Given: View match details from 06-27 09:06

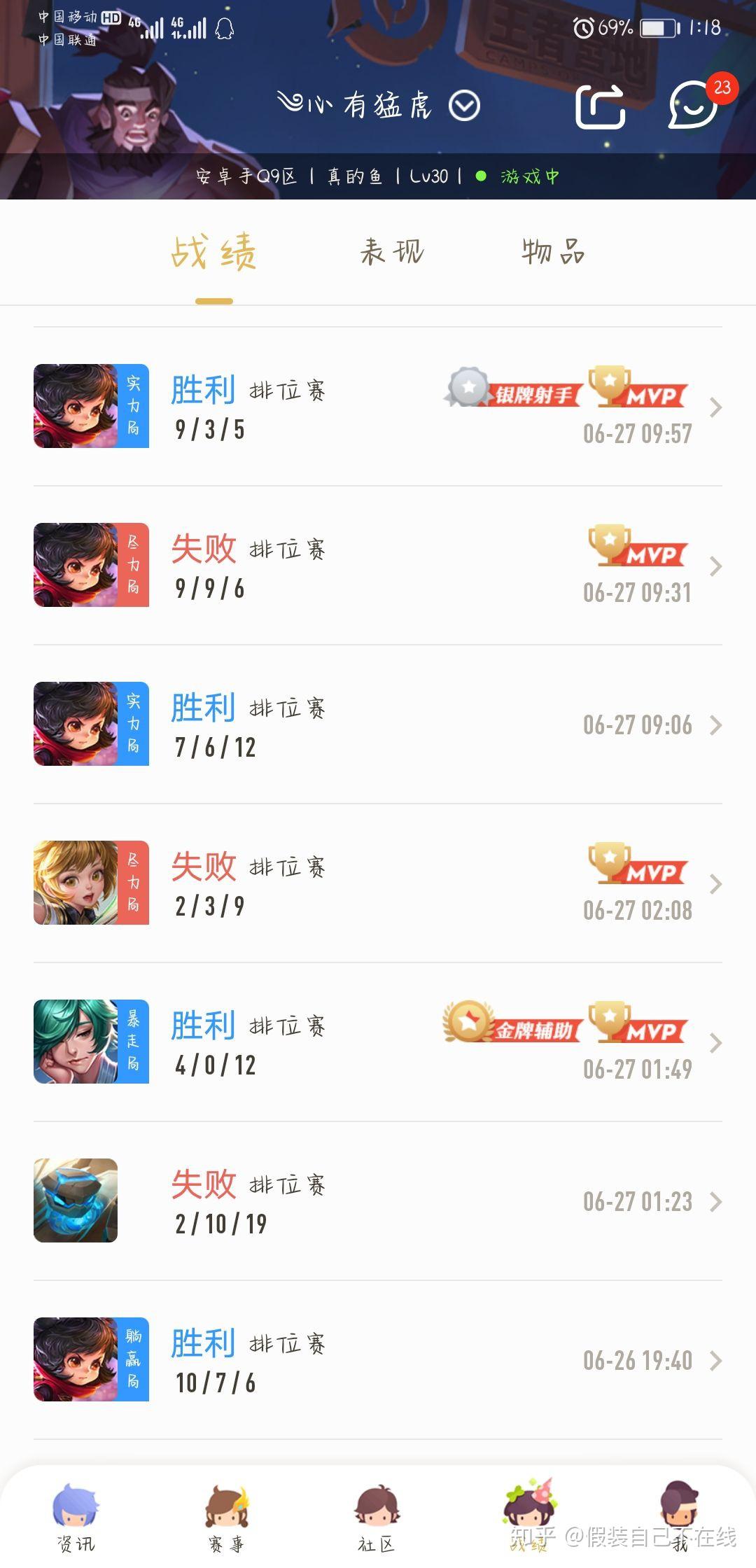Looking at the screenshot, I should (x=378, y=724).
